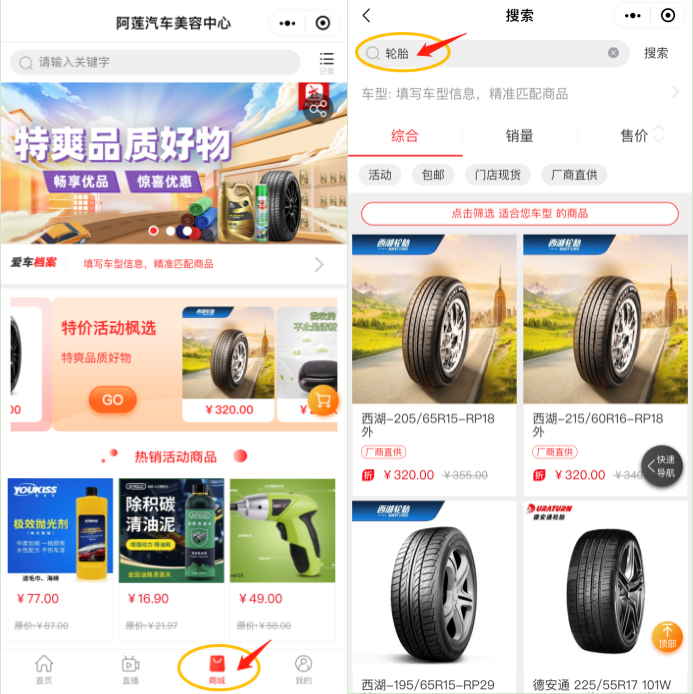Image resolution: width=693 pixels, height=694 pixels.
Task: Switch to the 首页 tab
Action: 44,669
